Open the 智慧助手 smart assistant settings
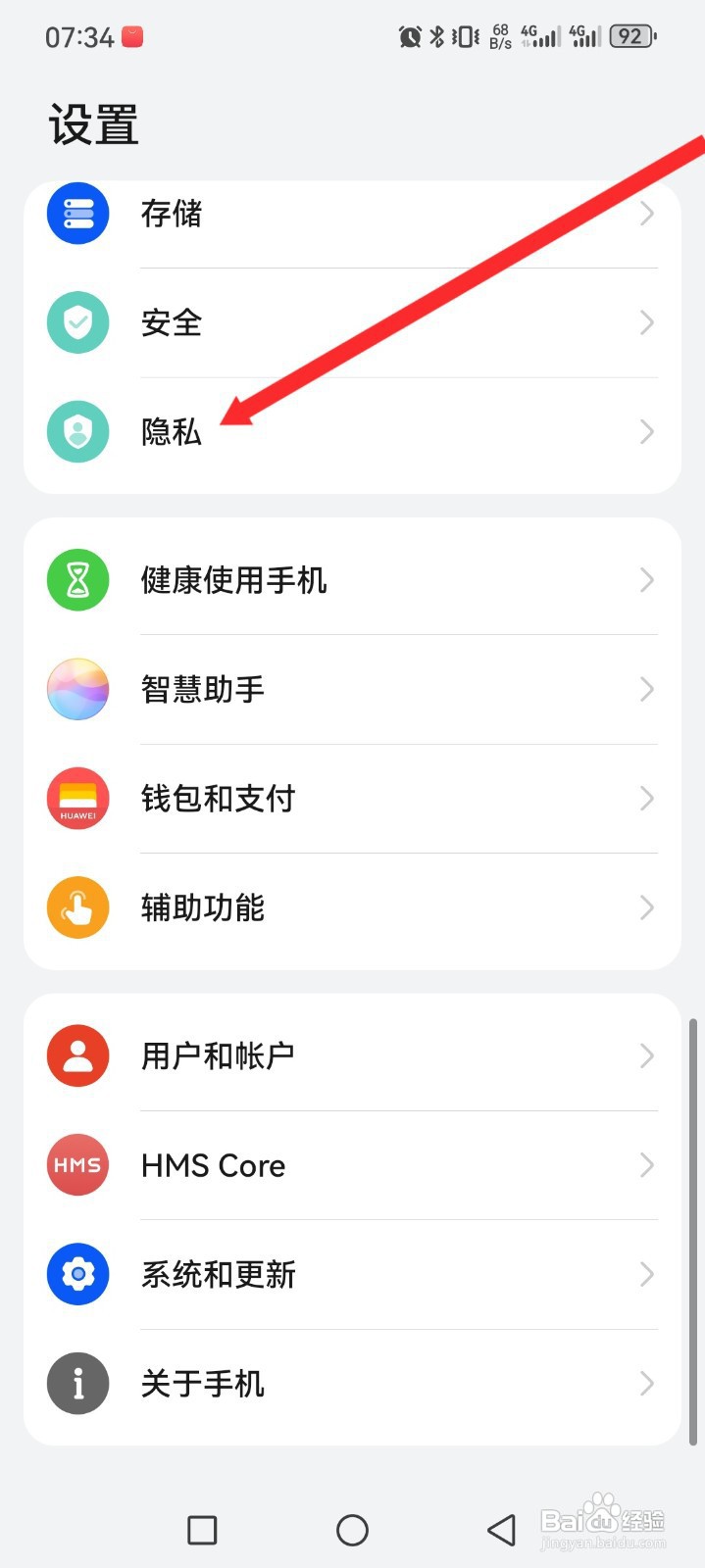The image size is (705, 1568). click(352, 689)
